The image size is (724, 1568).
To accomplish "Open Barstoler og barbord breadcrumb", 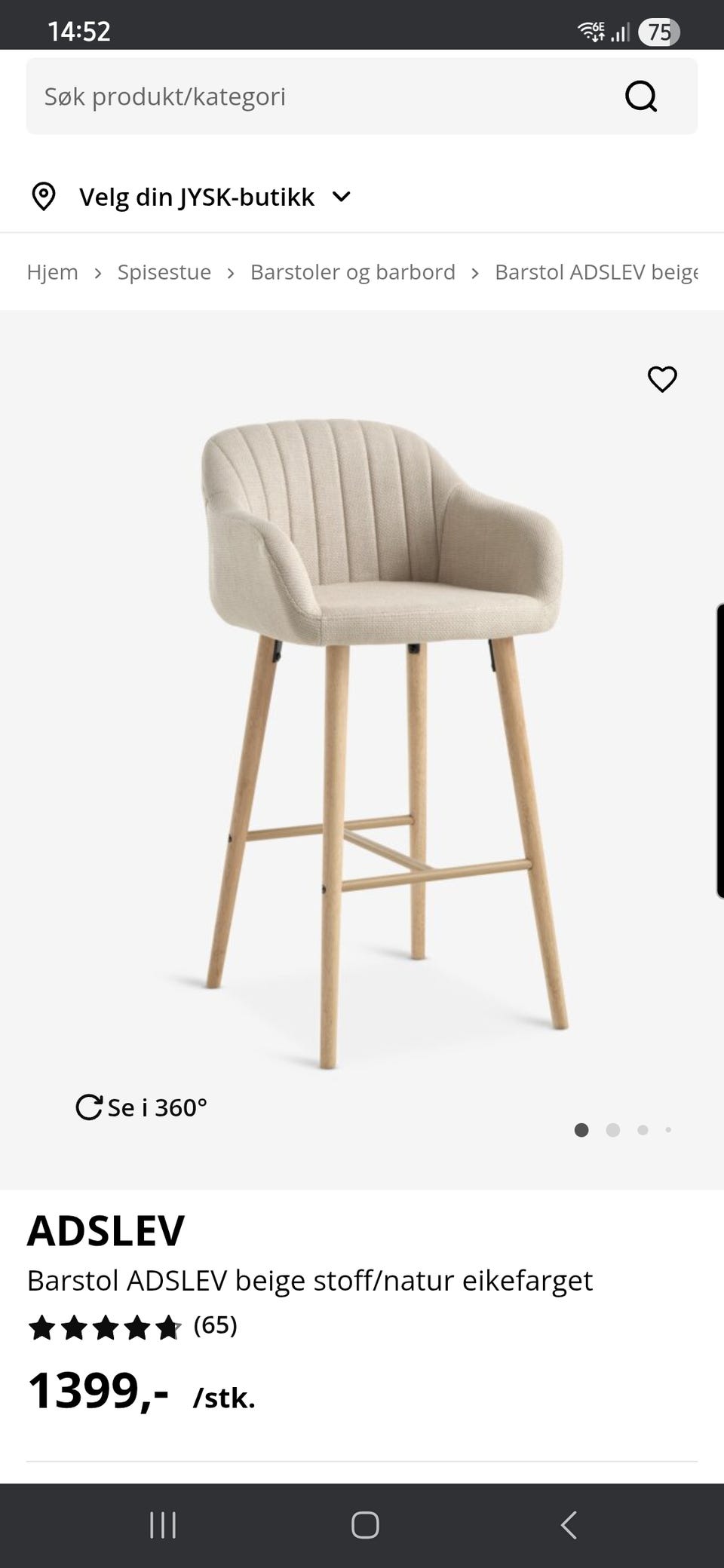I will [352, 272].
